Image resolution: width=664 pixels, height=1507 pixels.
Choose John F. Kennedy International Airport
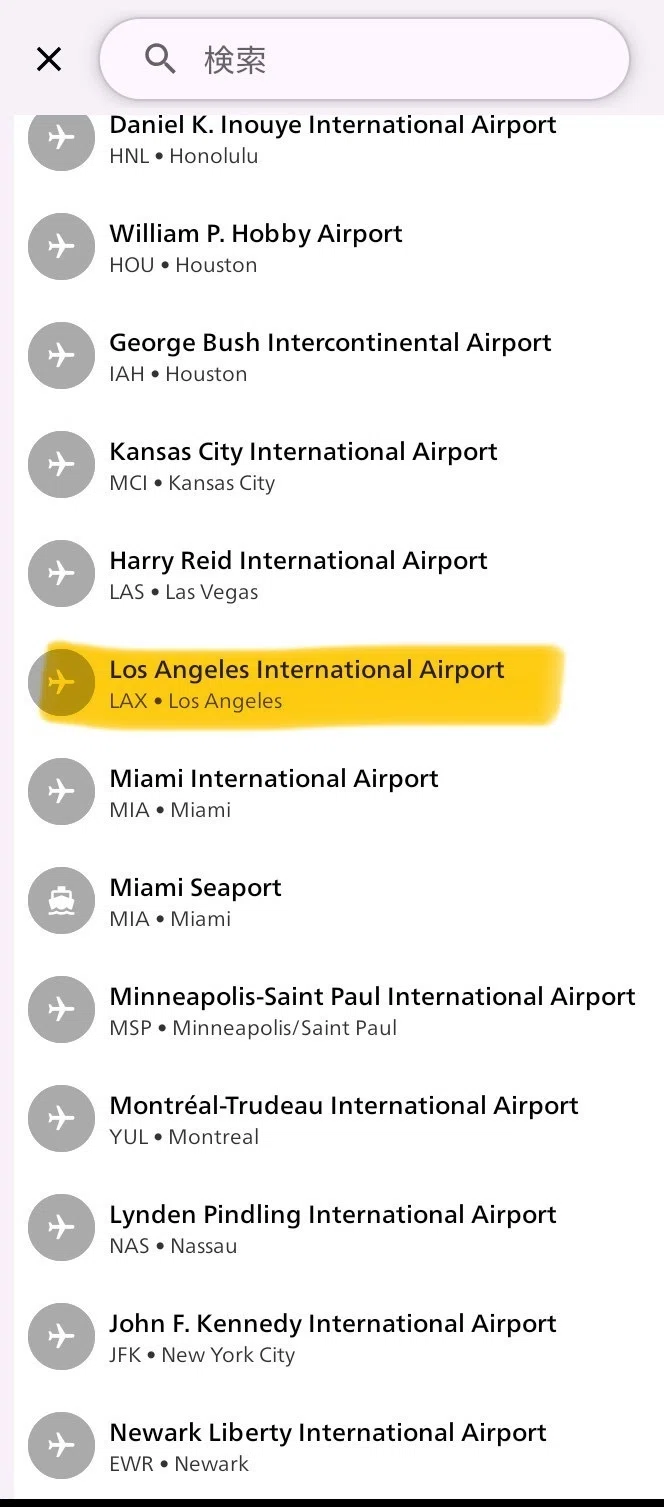339,1337
